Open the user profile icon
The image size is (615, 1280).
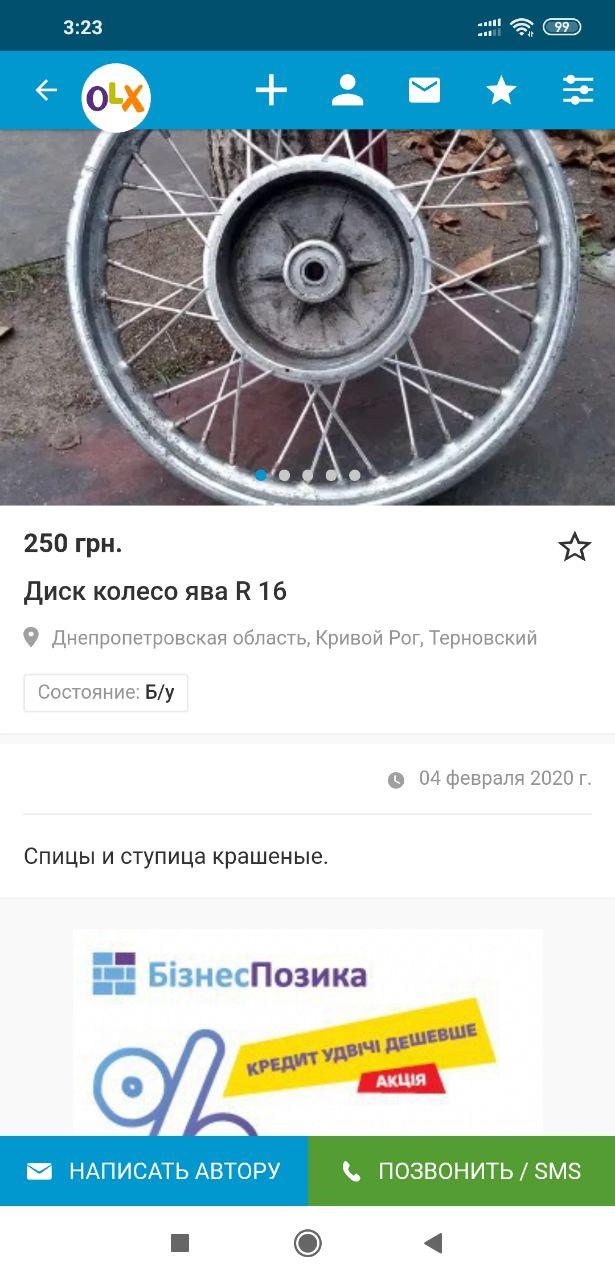347,91
